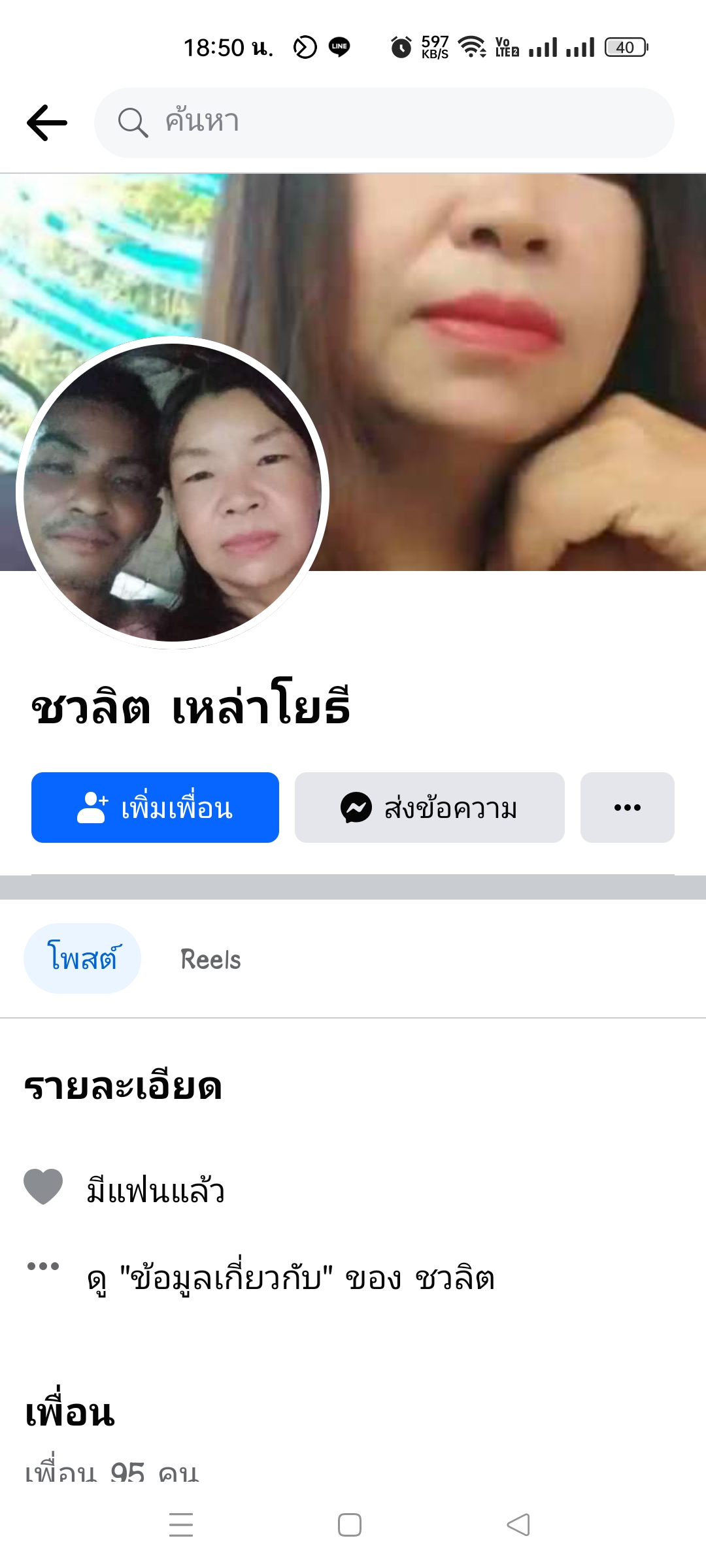Go back using the arrow icon
The width and height of the screenshot is (706, 1568).
pos(47,123)
